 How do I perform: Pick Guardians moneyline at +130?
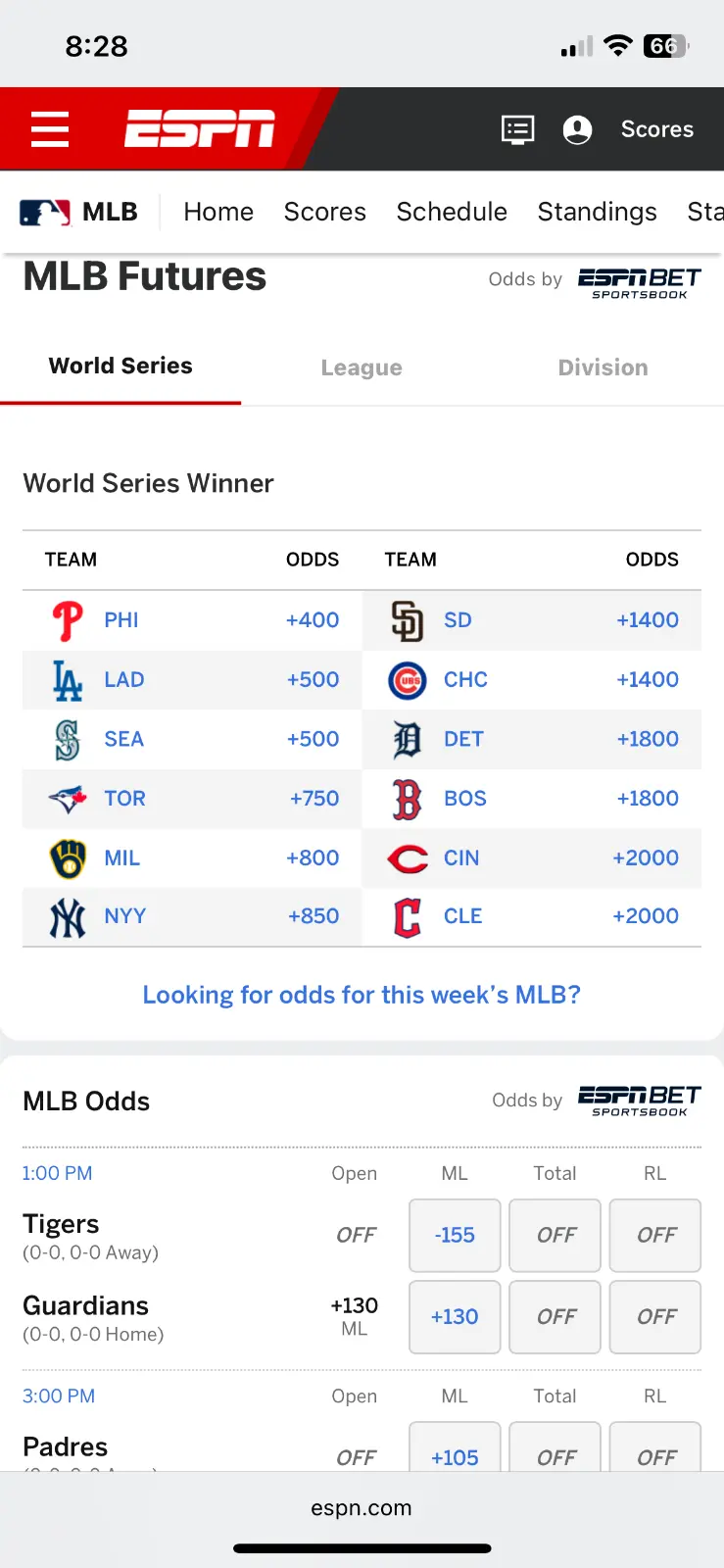tap(455, 1316)
